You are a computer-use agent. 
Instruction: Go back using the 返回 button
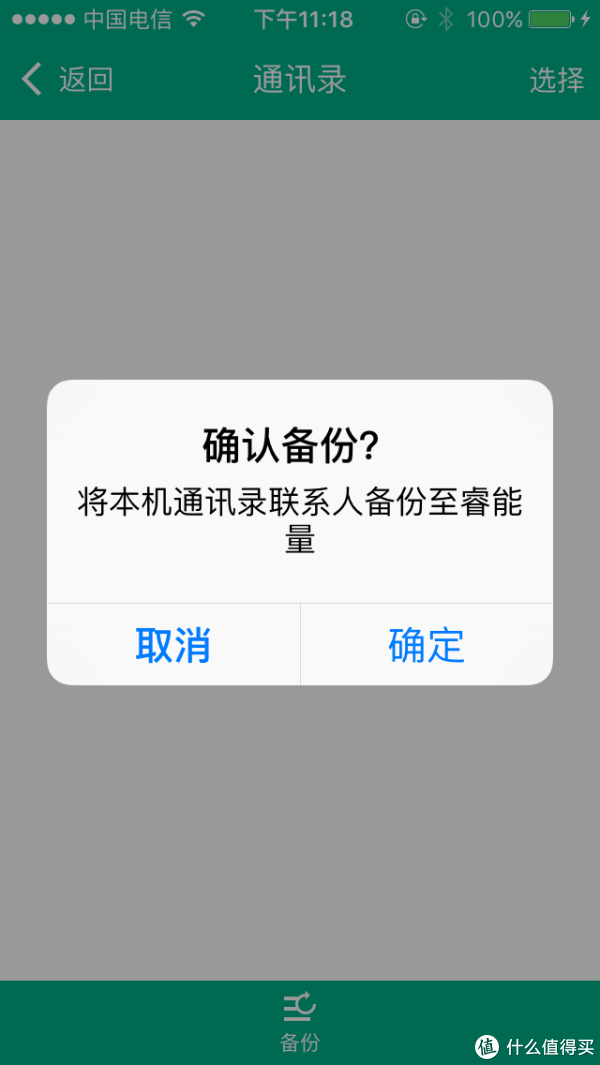67,79
